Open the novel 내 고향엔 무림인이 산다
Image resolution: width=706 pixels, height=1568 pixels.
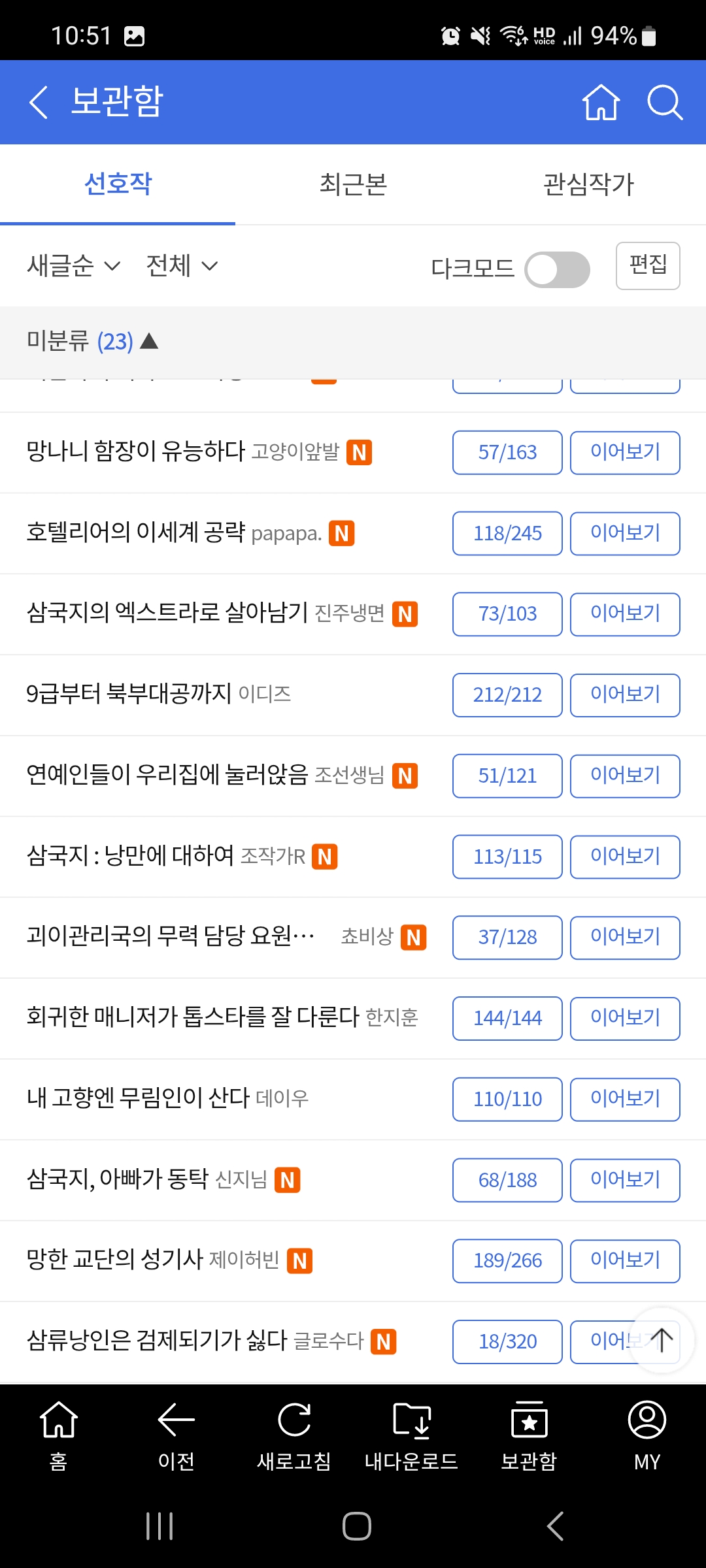pos(138,1098)
